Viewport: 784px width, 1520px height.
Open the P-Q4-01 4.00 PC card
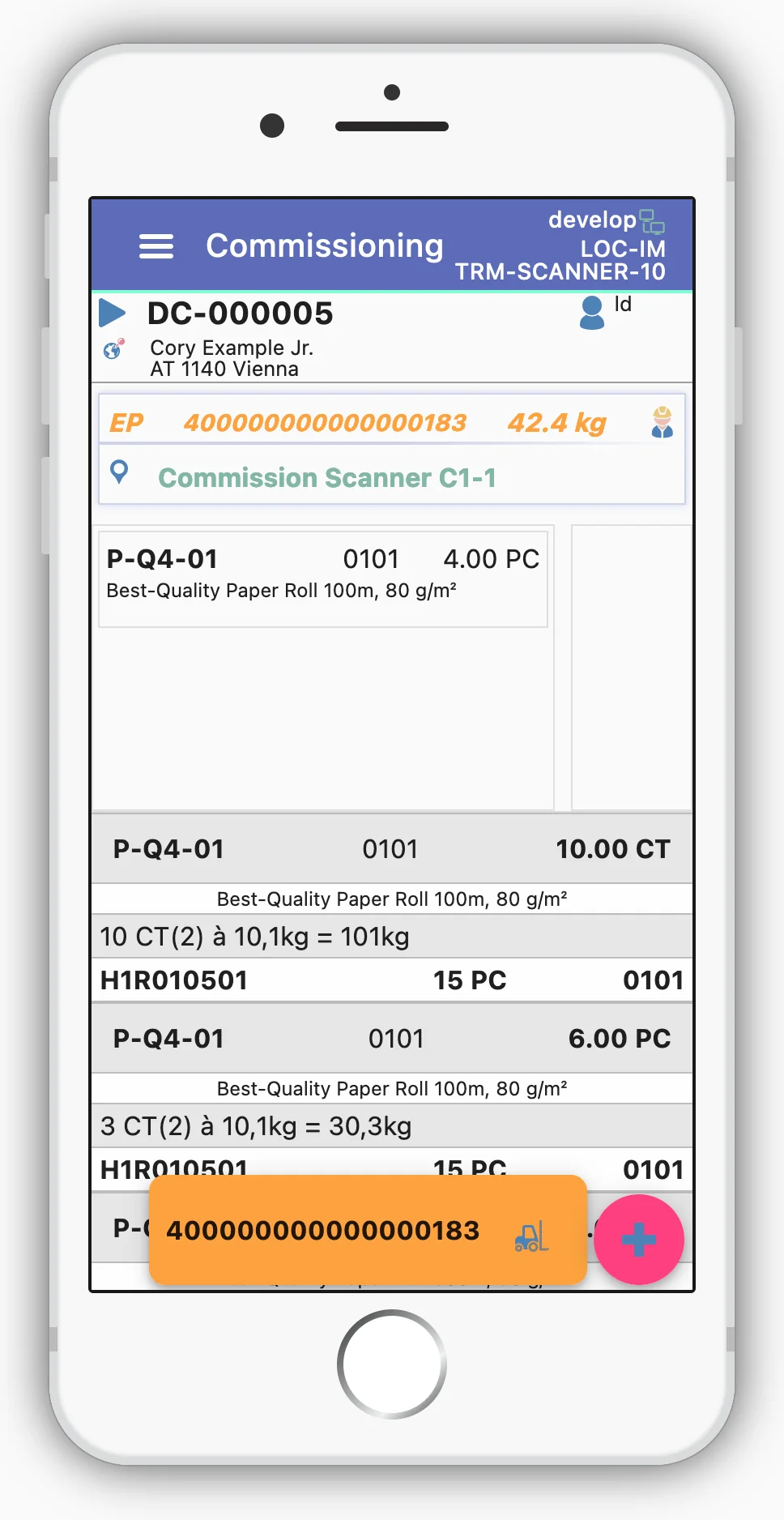point(323,579)
